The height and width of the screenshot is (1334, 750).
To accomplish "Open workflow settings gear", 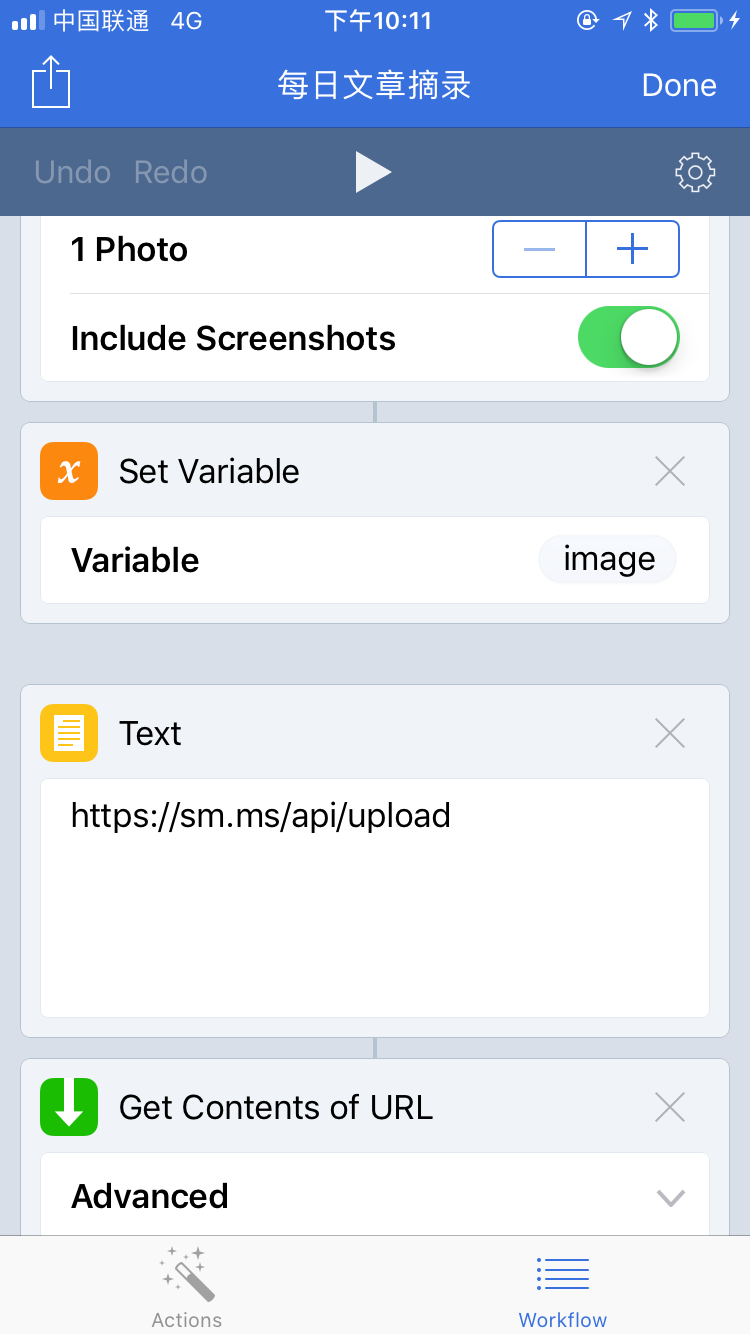I will [695, 172].
